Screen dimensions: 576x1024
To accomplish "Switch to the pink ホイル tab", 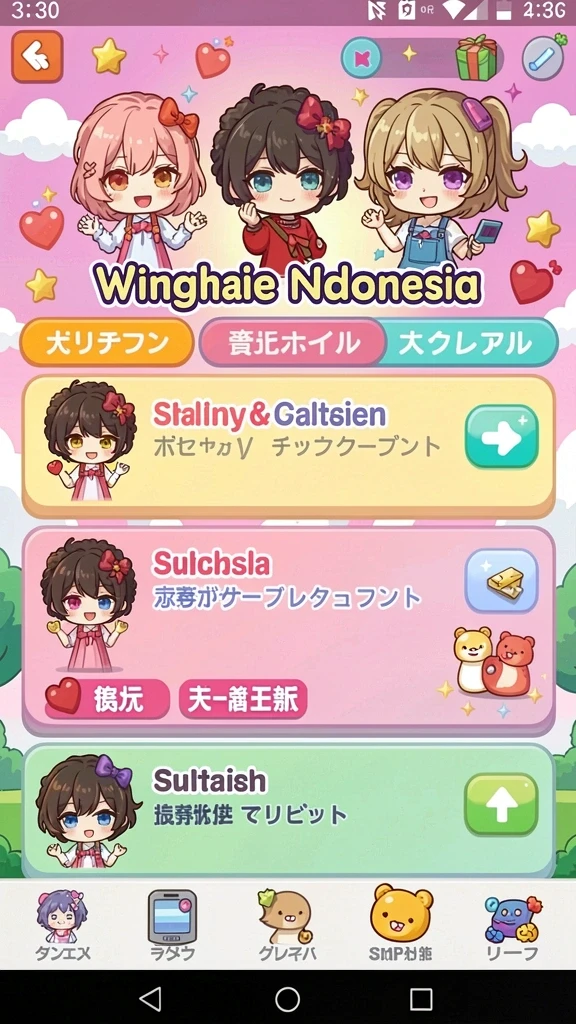I will 293,343.
